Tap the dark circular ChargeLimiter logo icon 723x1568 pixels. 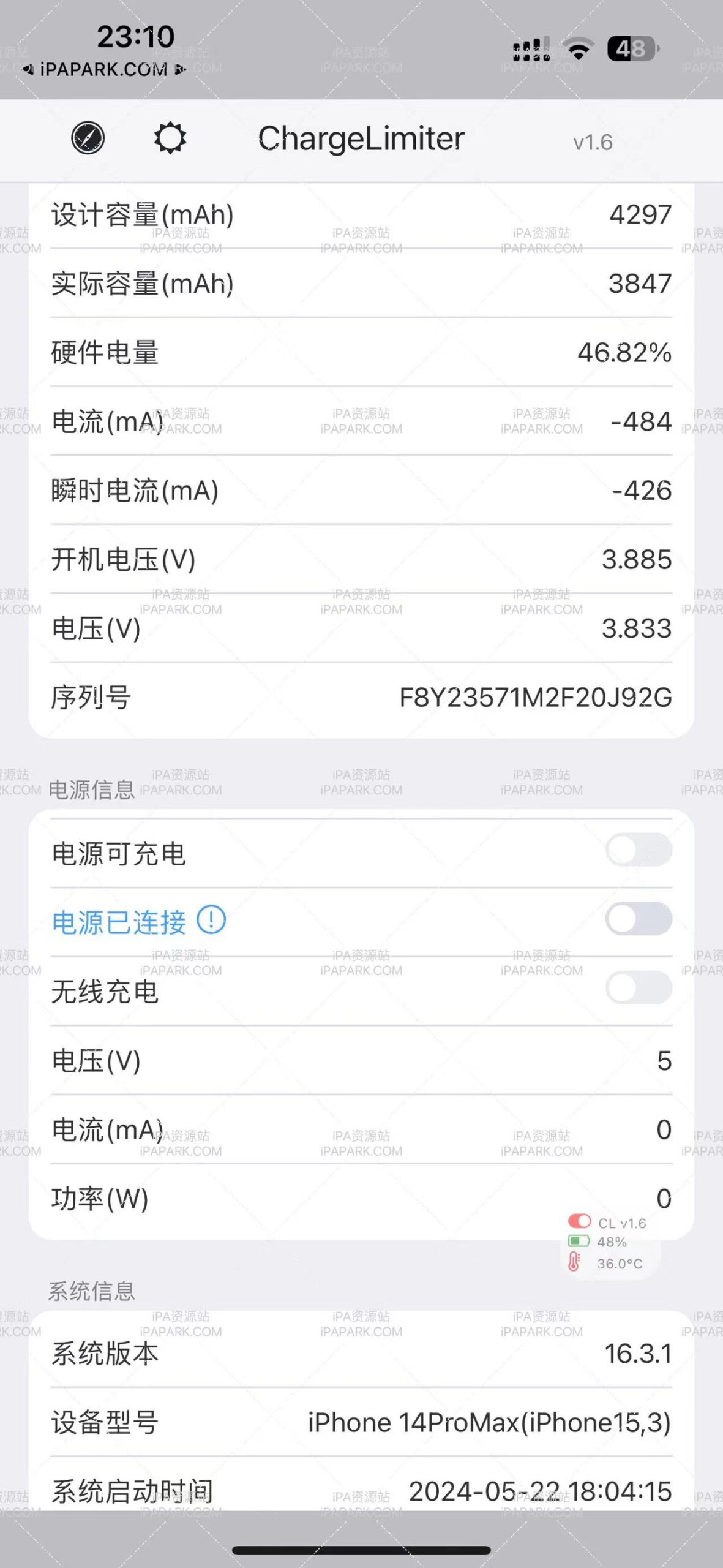click(x=88, y=138)
